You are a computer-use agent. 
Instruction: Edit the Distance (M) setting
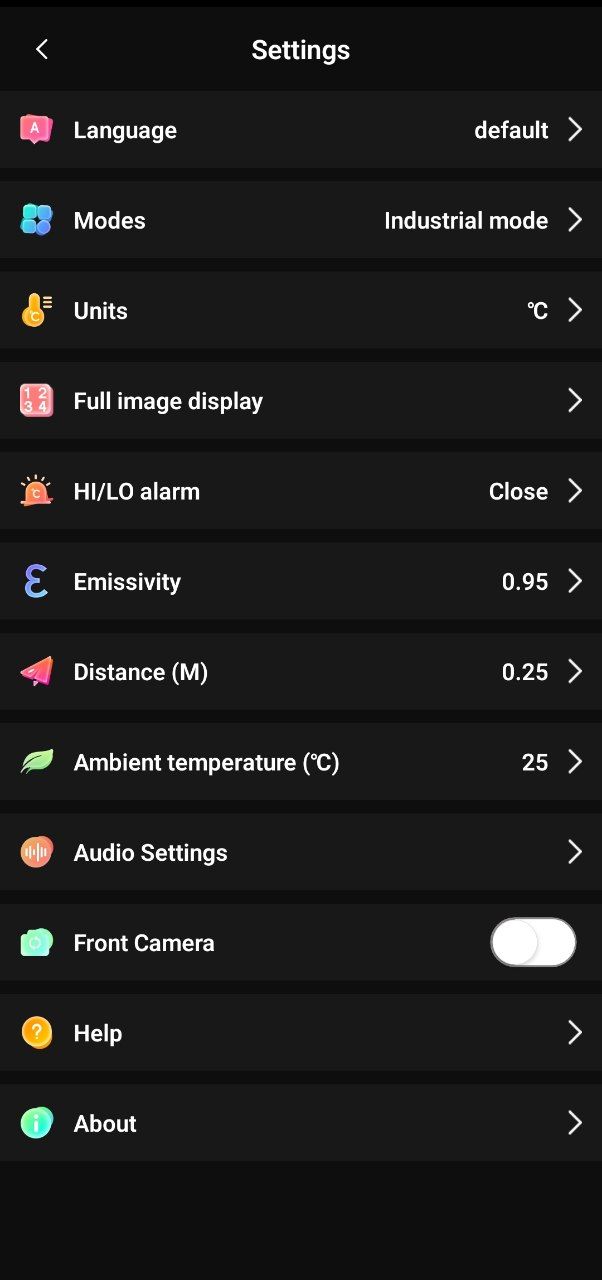[300, 672]
